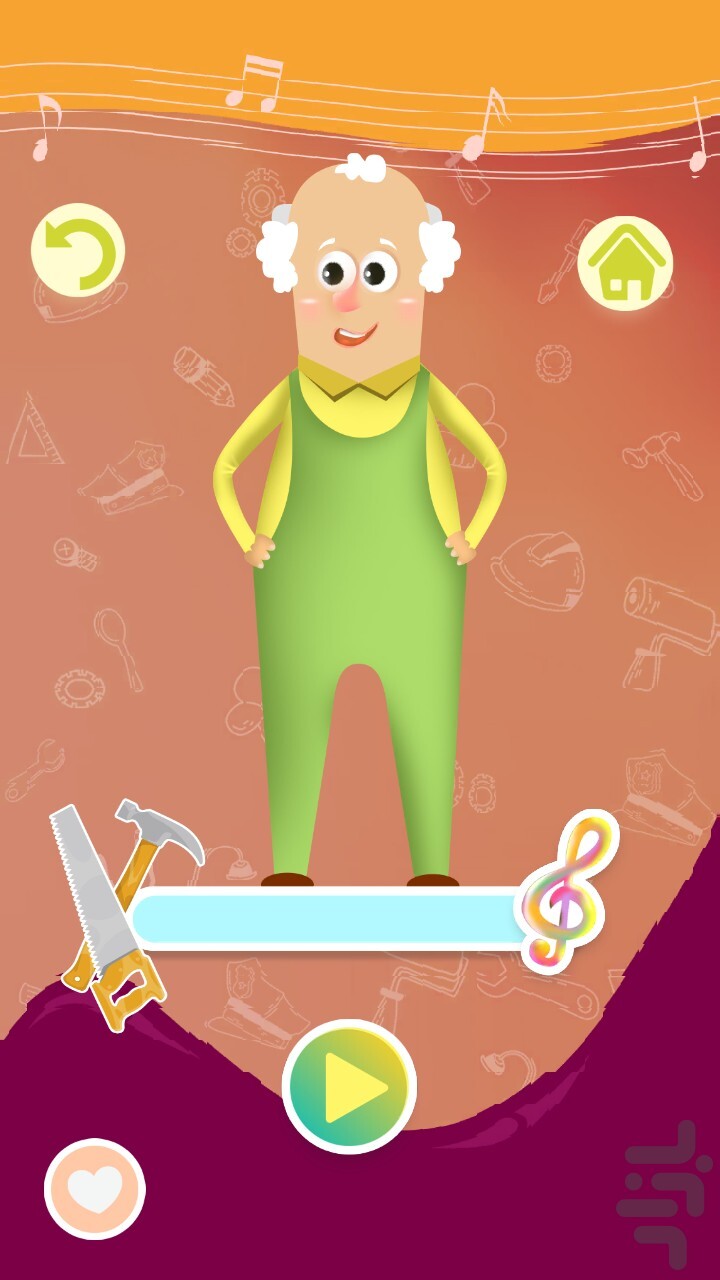Start playback with the green play button
Viewport: 720px width, 1280px height.
coord(349,1086)
